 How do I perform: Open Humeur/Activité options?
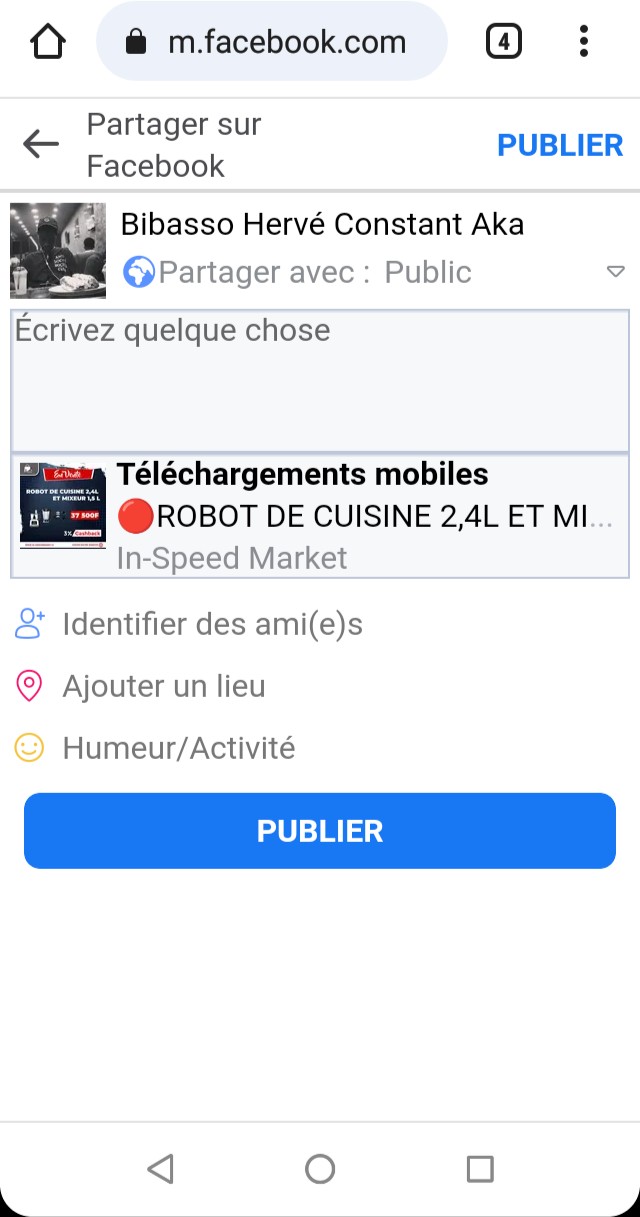[178, 748]
